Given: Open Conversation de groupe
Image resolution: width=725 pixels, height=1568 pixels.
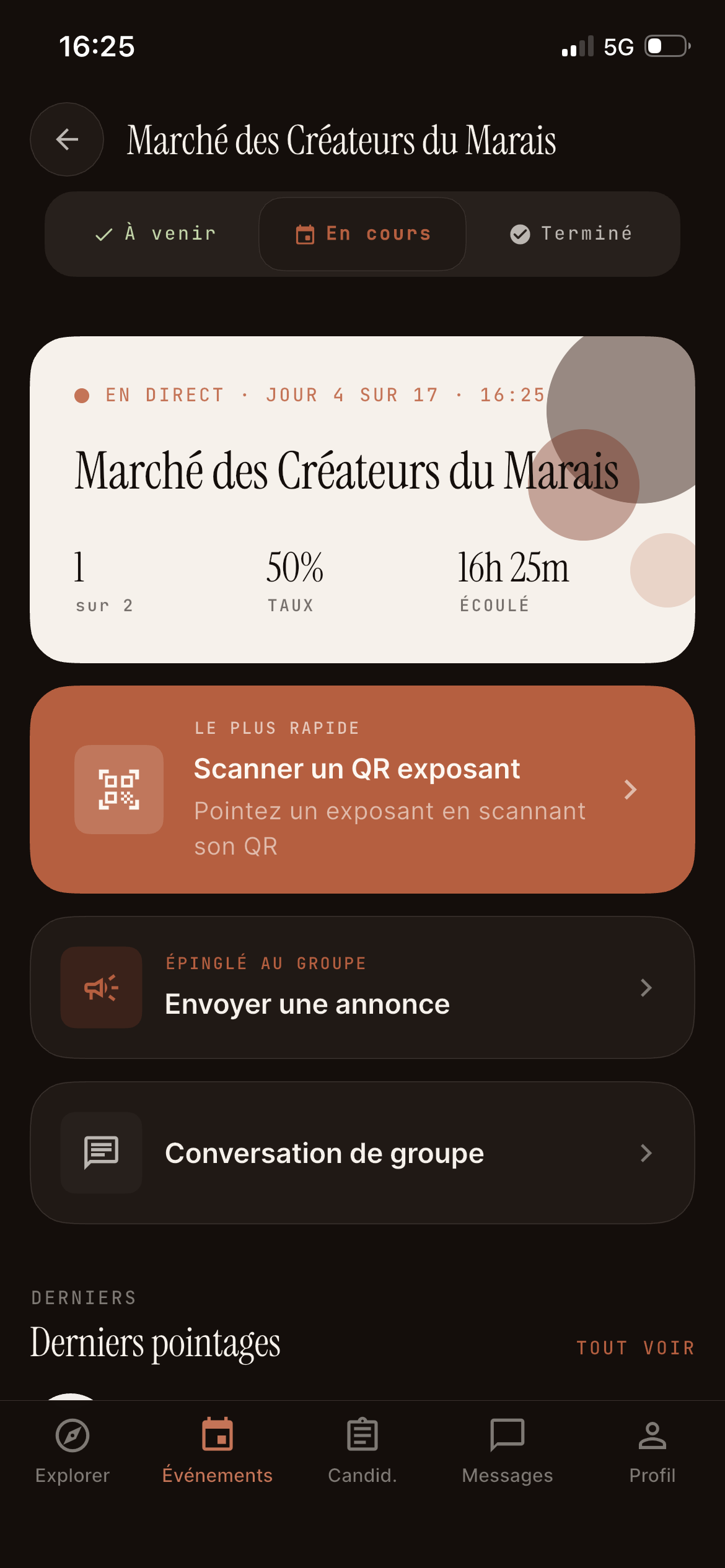Looking at the screenshot, I should 362,1152.
